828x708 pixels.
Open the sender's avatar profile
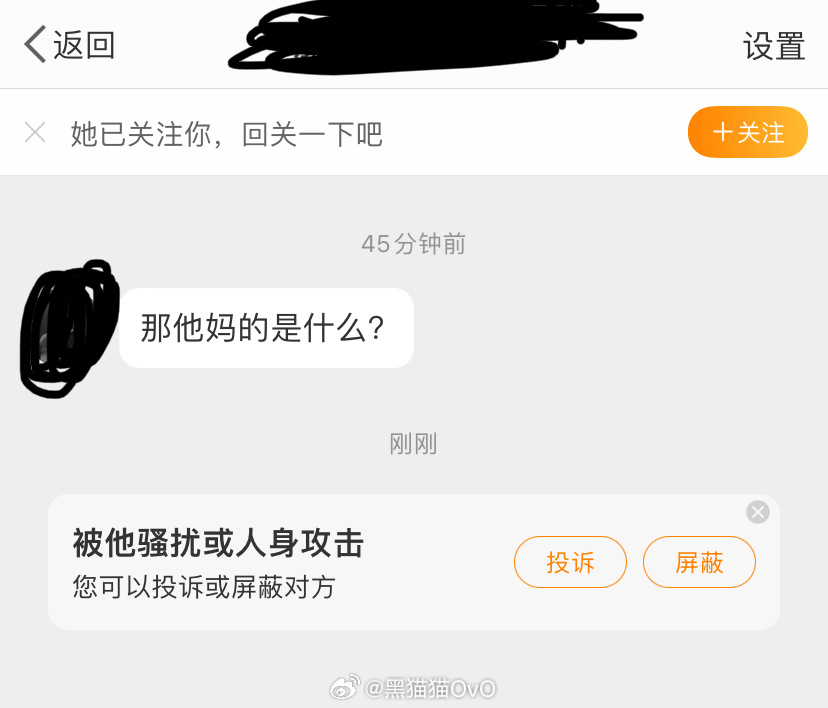(x=67, y=328)
